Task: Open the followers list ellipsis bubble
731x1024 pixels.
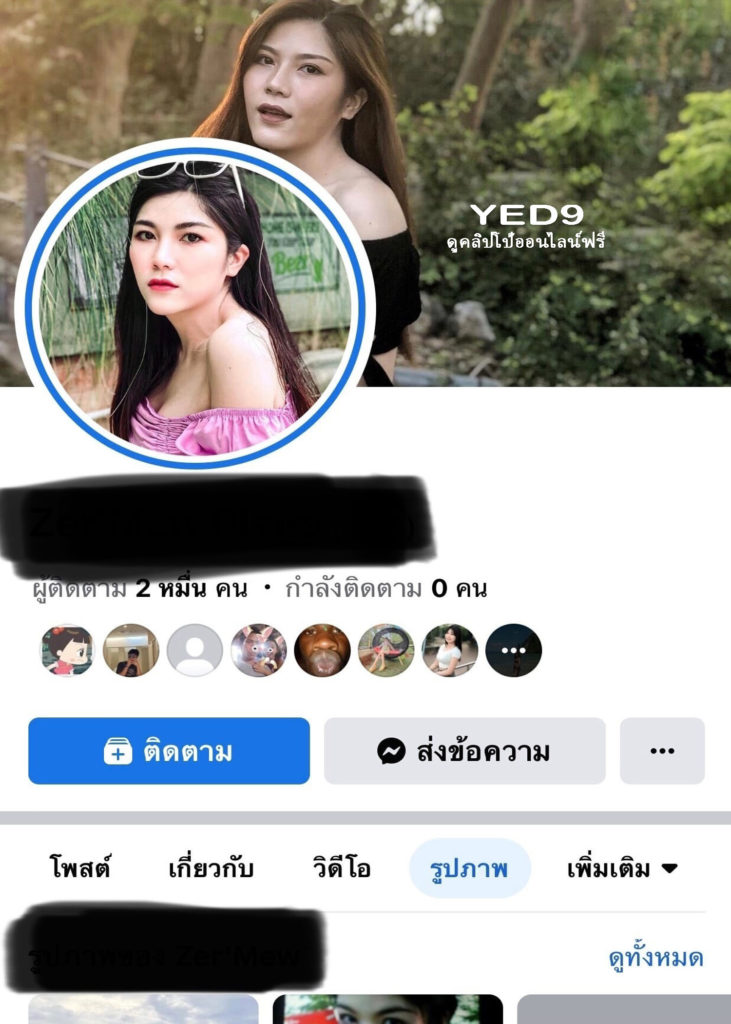Action: click(513, 650)
